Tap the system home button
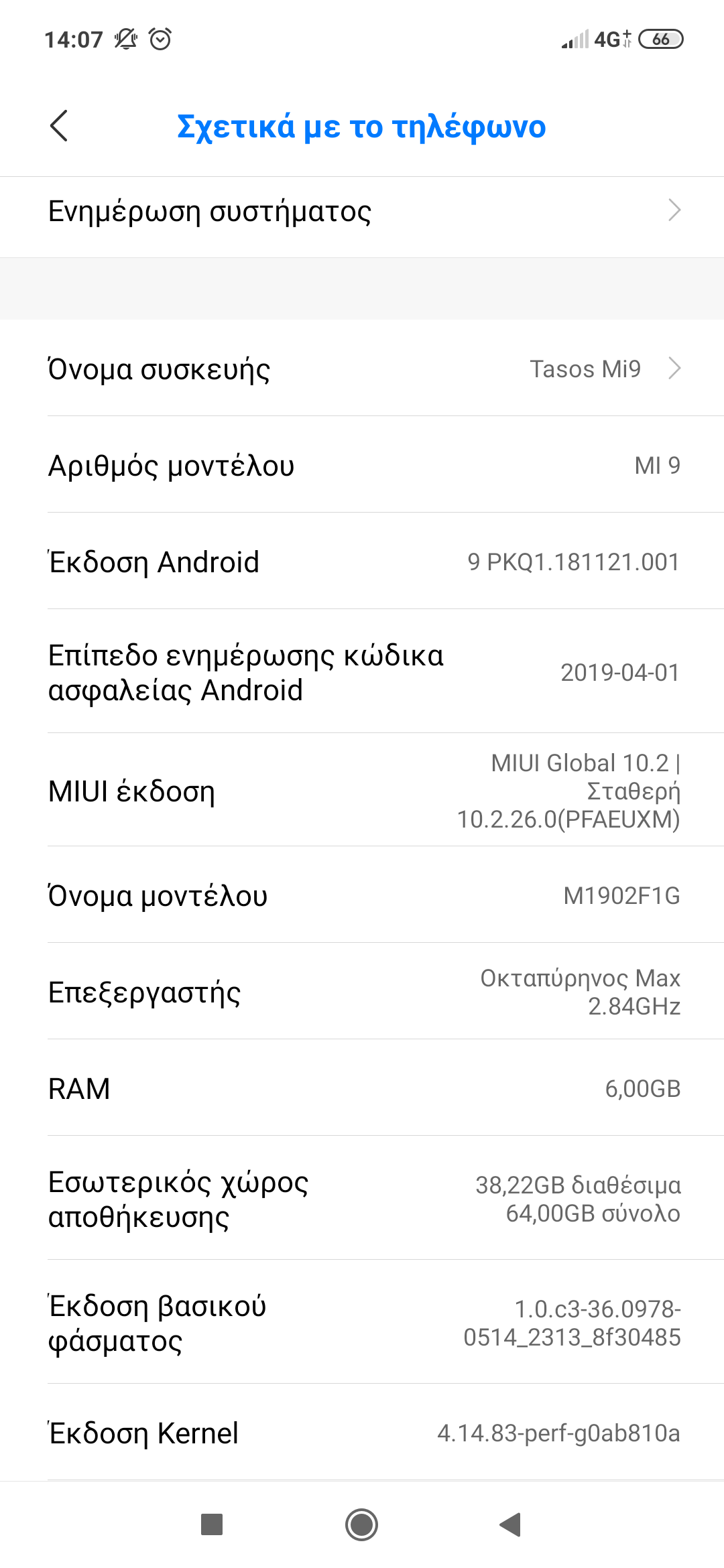724x1568 pixels. click(x=361, y=1524)
